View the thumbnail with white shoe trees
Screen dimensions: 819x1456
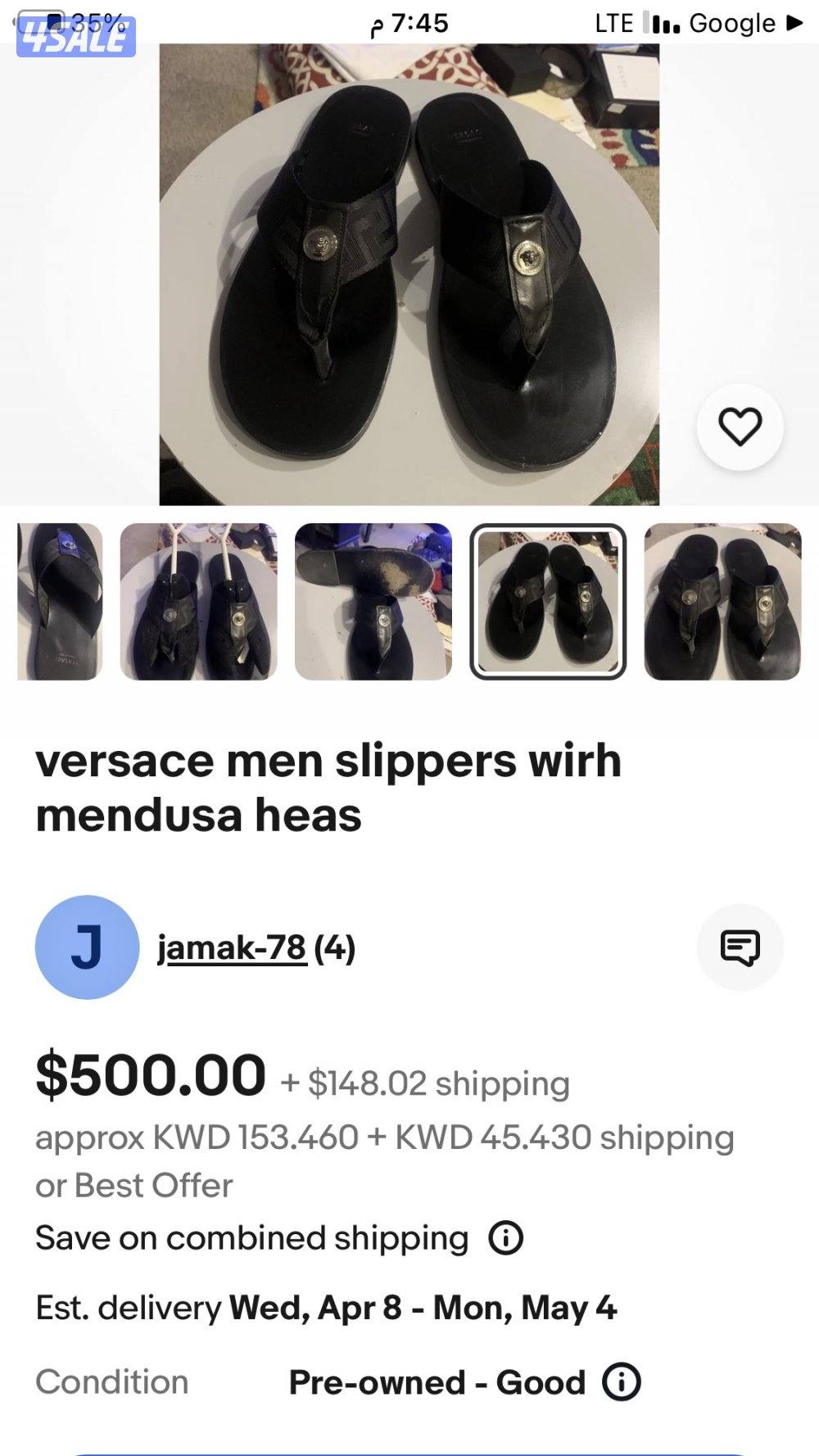(198, 602)
